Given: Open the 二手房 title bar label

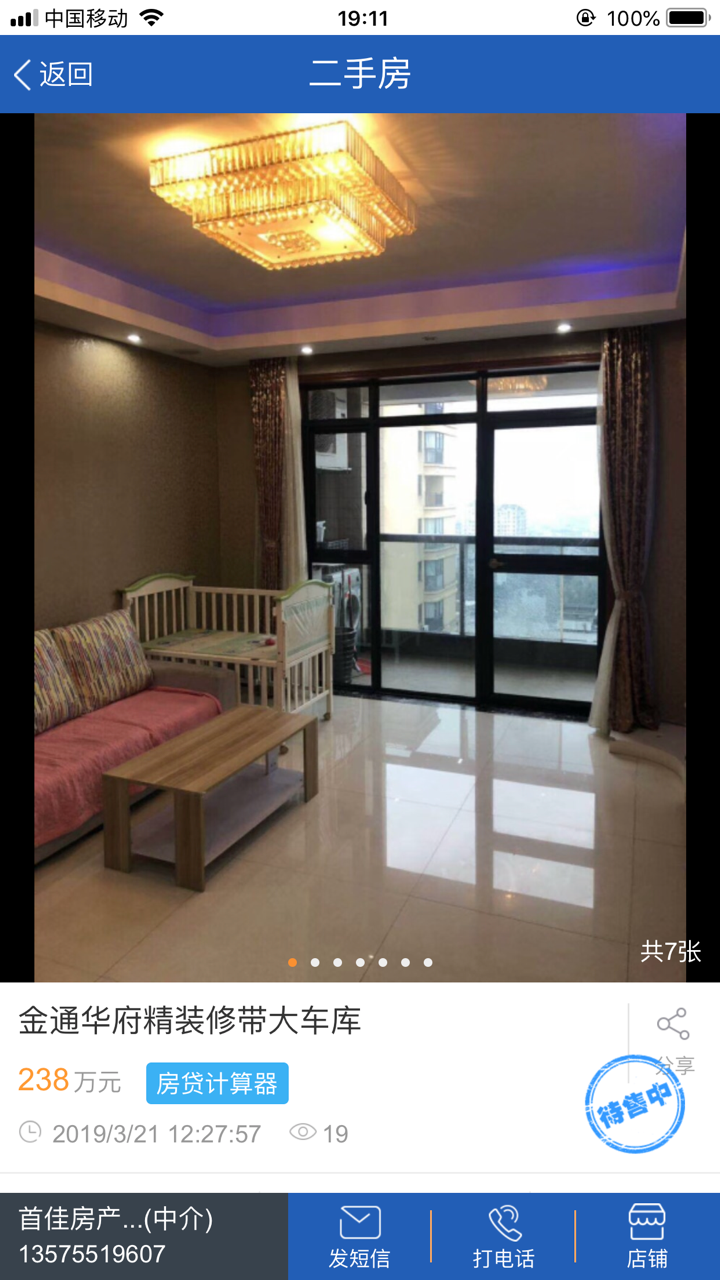Looking at the screenshot, I should tap(360, 74).
